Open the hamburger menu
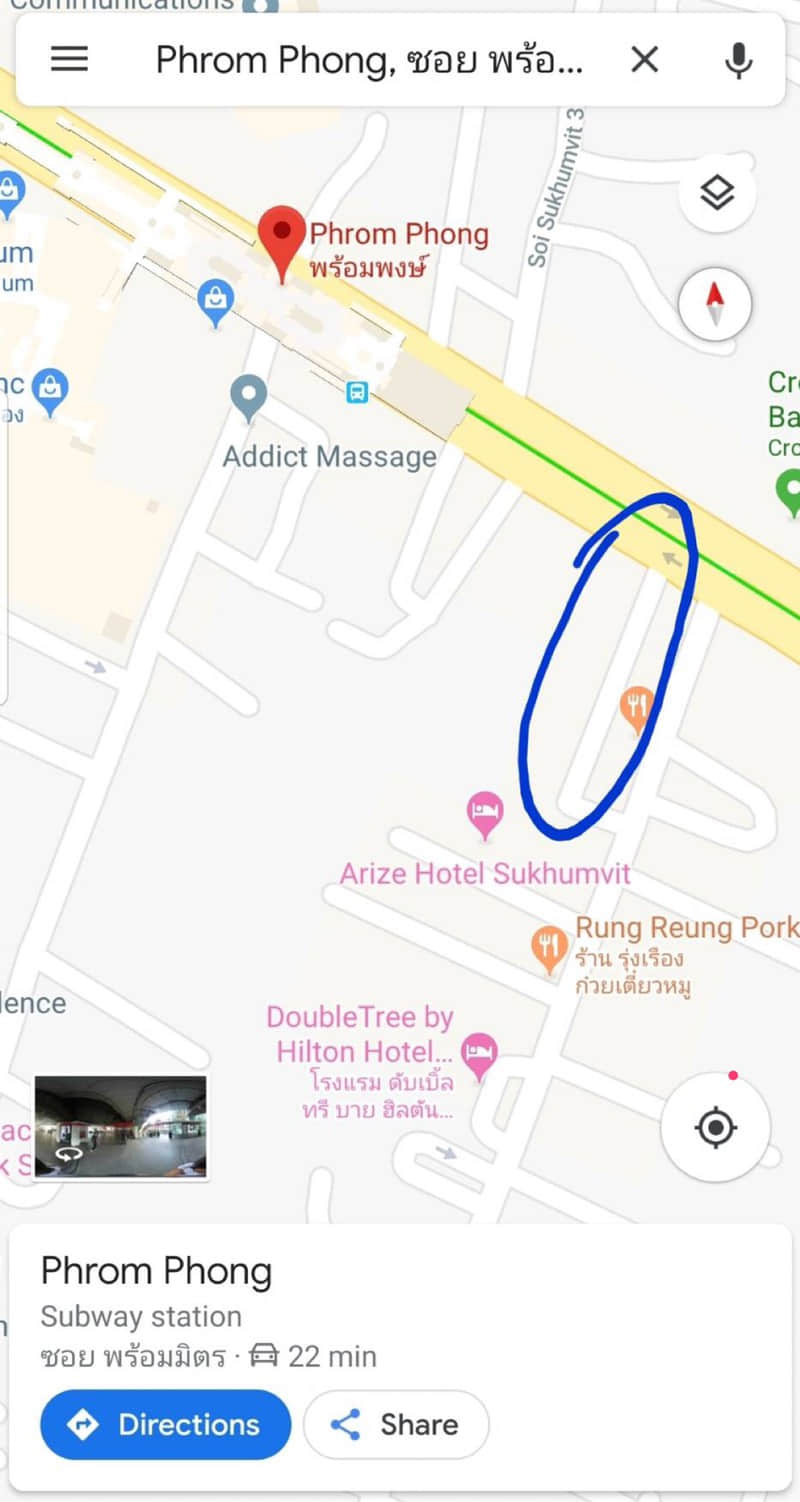The height and width of the screenshot is (1502, 800). (x=69, y=60)
